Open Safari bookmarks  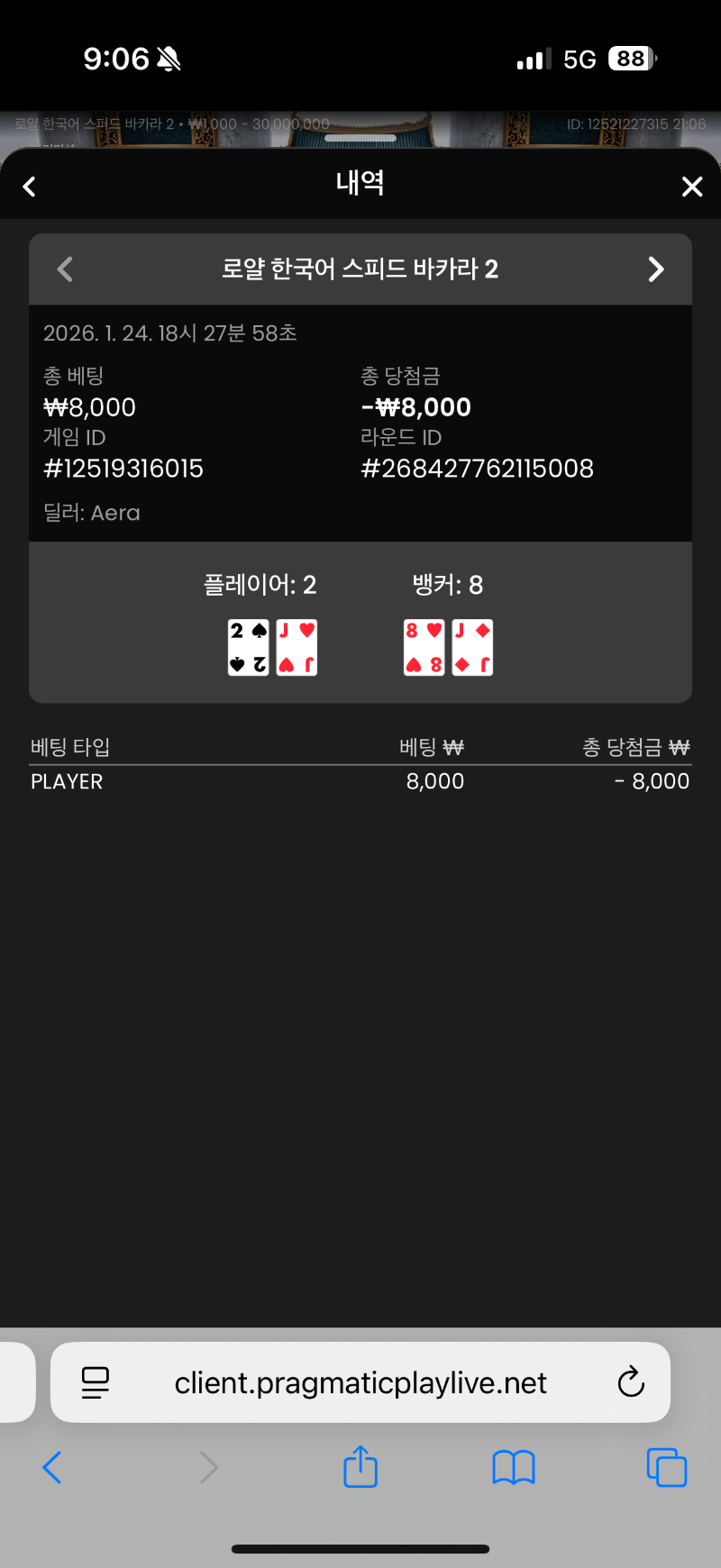514,1468
